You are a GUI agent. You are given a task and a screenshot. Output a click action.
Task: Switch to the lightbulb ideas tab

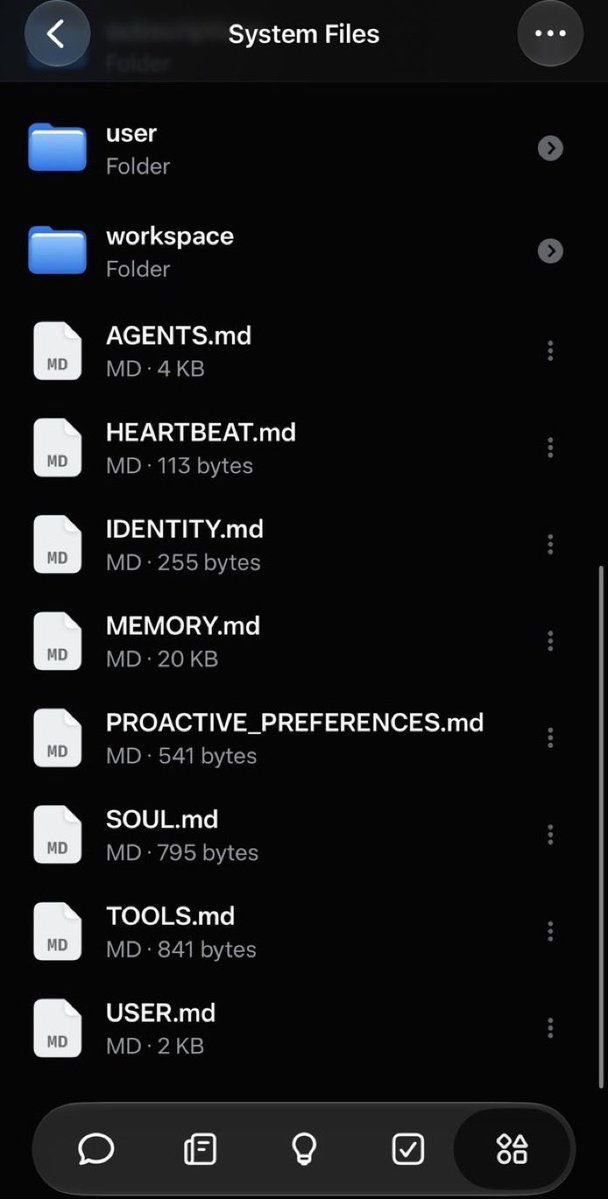(x=304, y=1149)
